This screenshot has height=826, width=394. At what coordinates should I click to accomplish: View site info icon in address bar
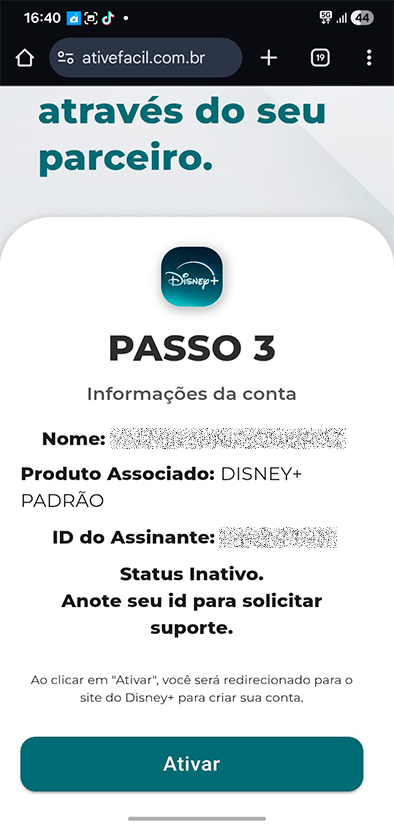pos(66,58)
